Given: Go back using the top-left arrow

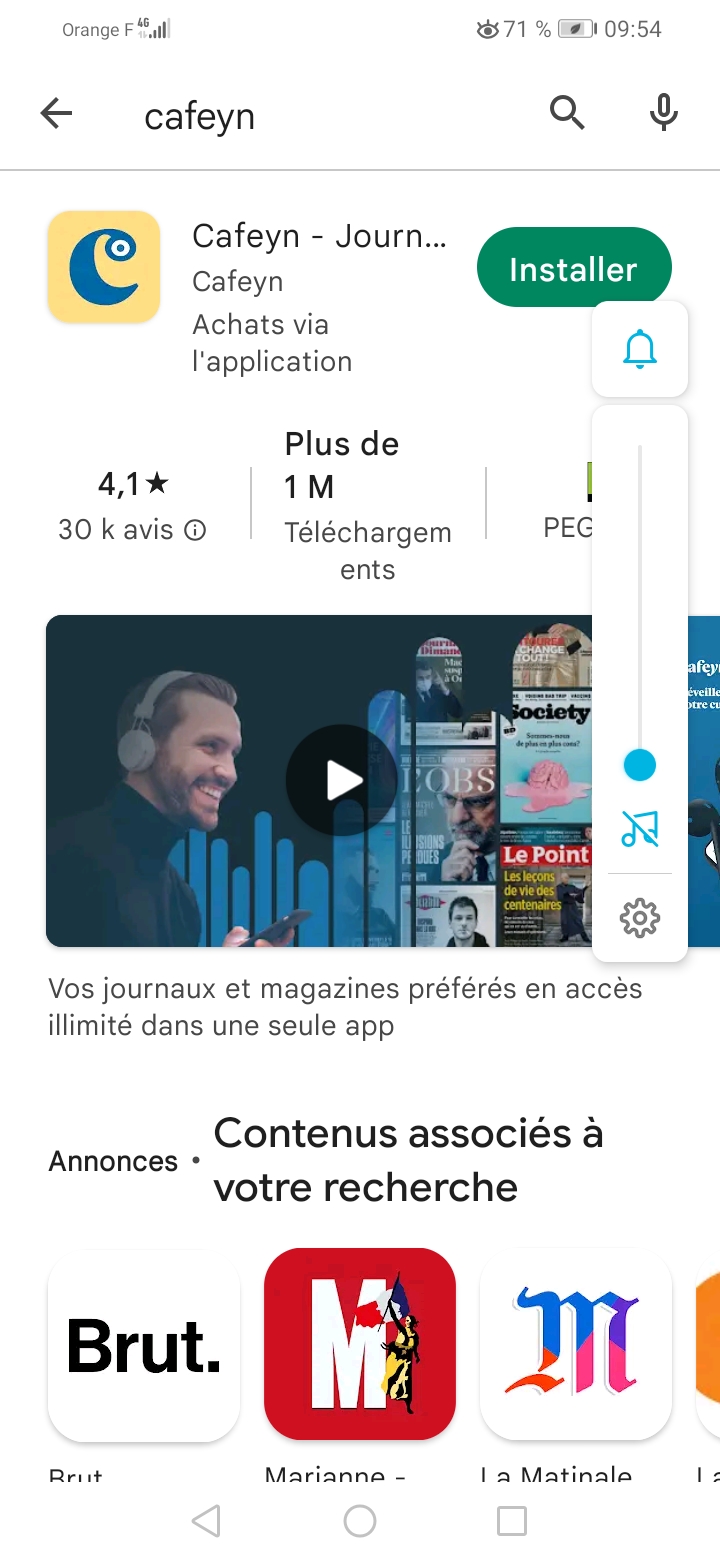Looking at the screenshot, I should (56, 114).
